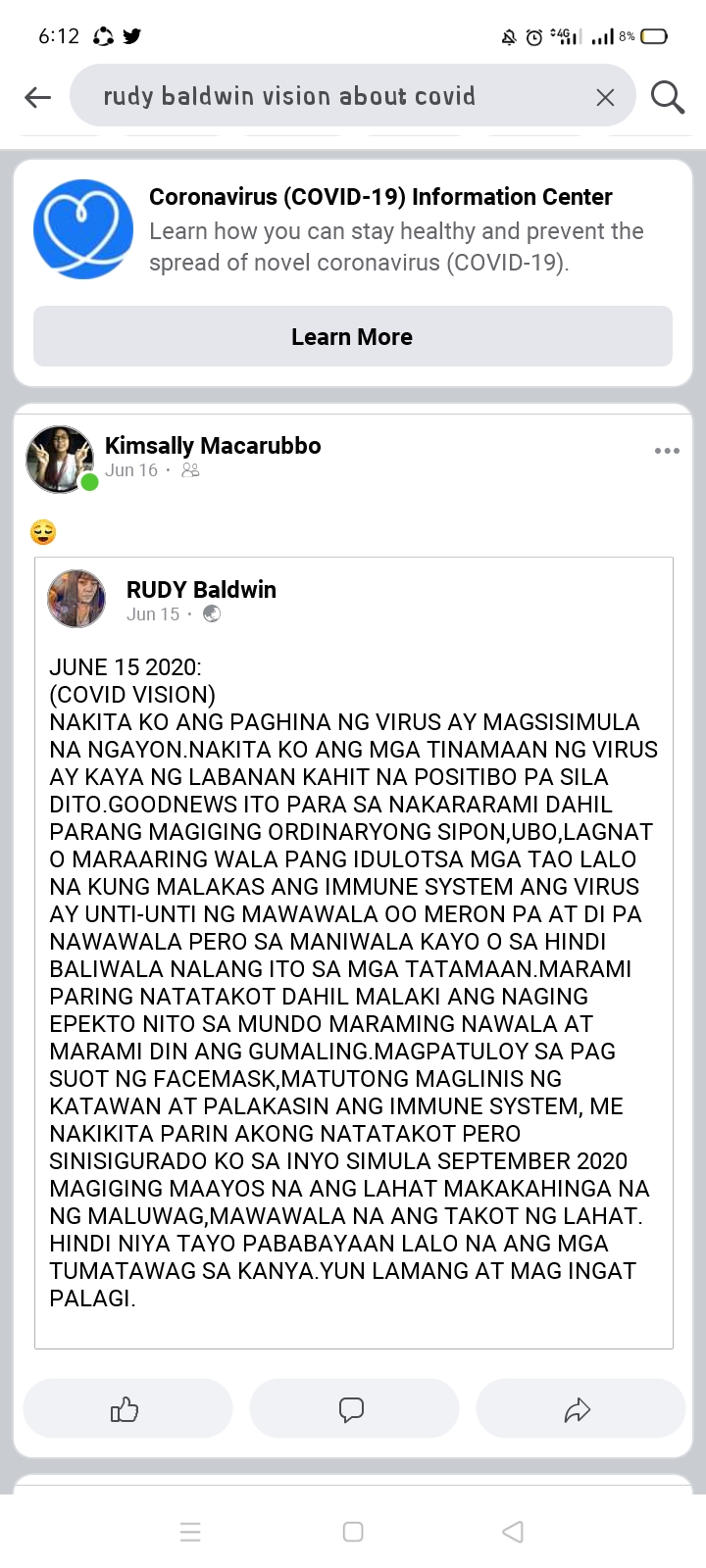Clear the search query text

(605, 97)
